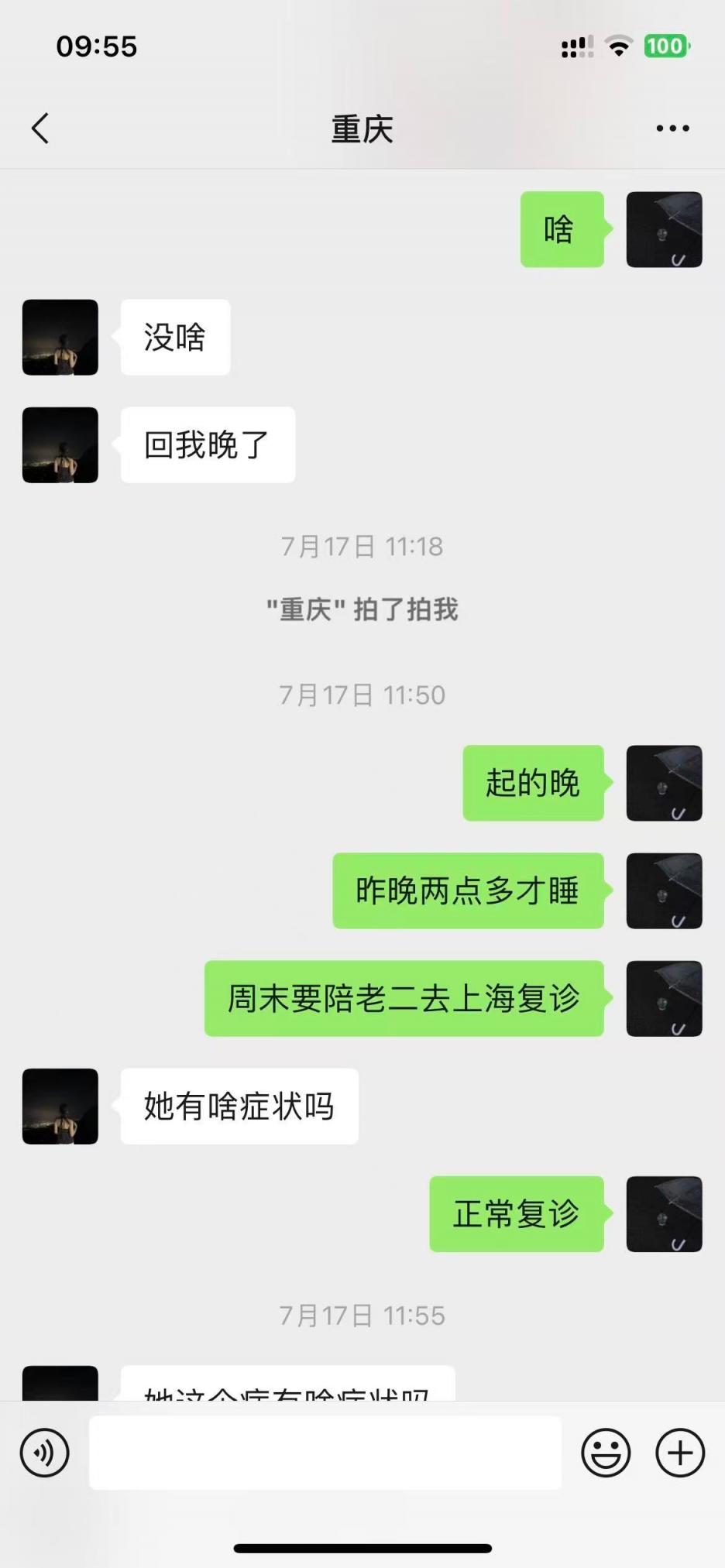Open contact avatar beside 她有啥症状吗 message
The height and width of the screenshot is (1568, 725).
pyautogui.click(x=60, y=1107)
